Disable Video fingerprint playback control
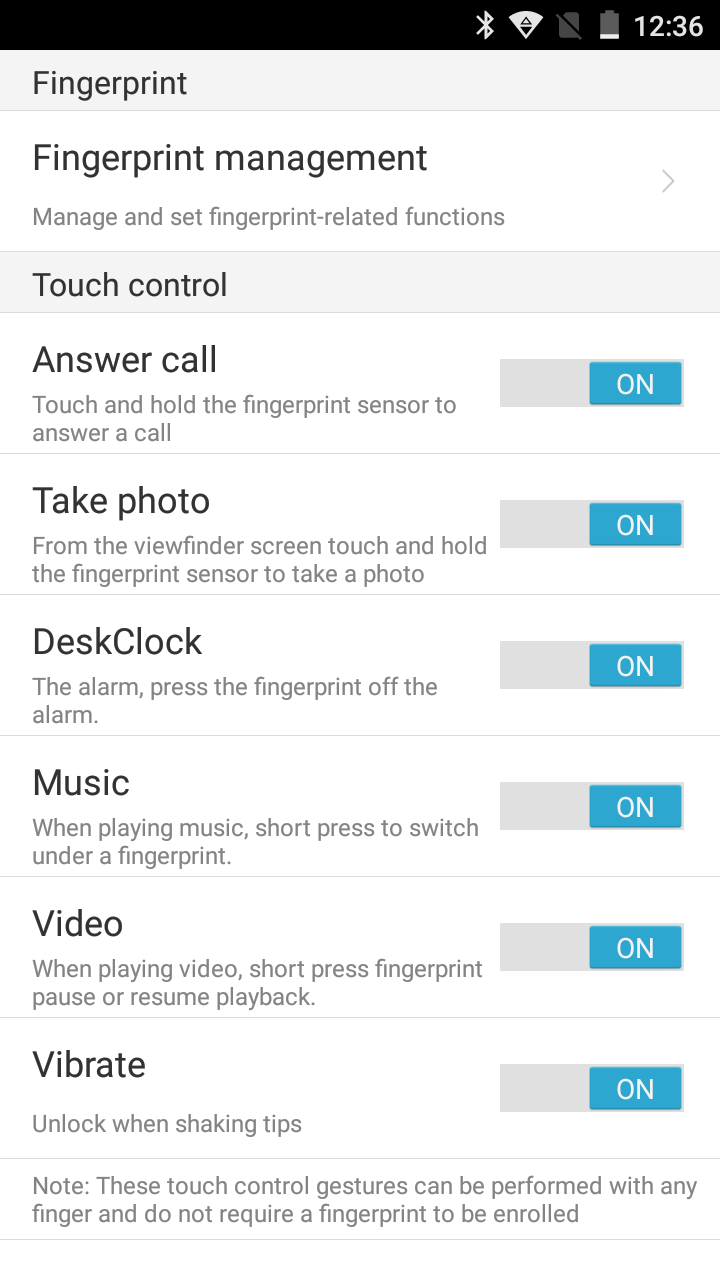Viewport: 720px width, 1280px height. 591,948
